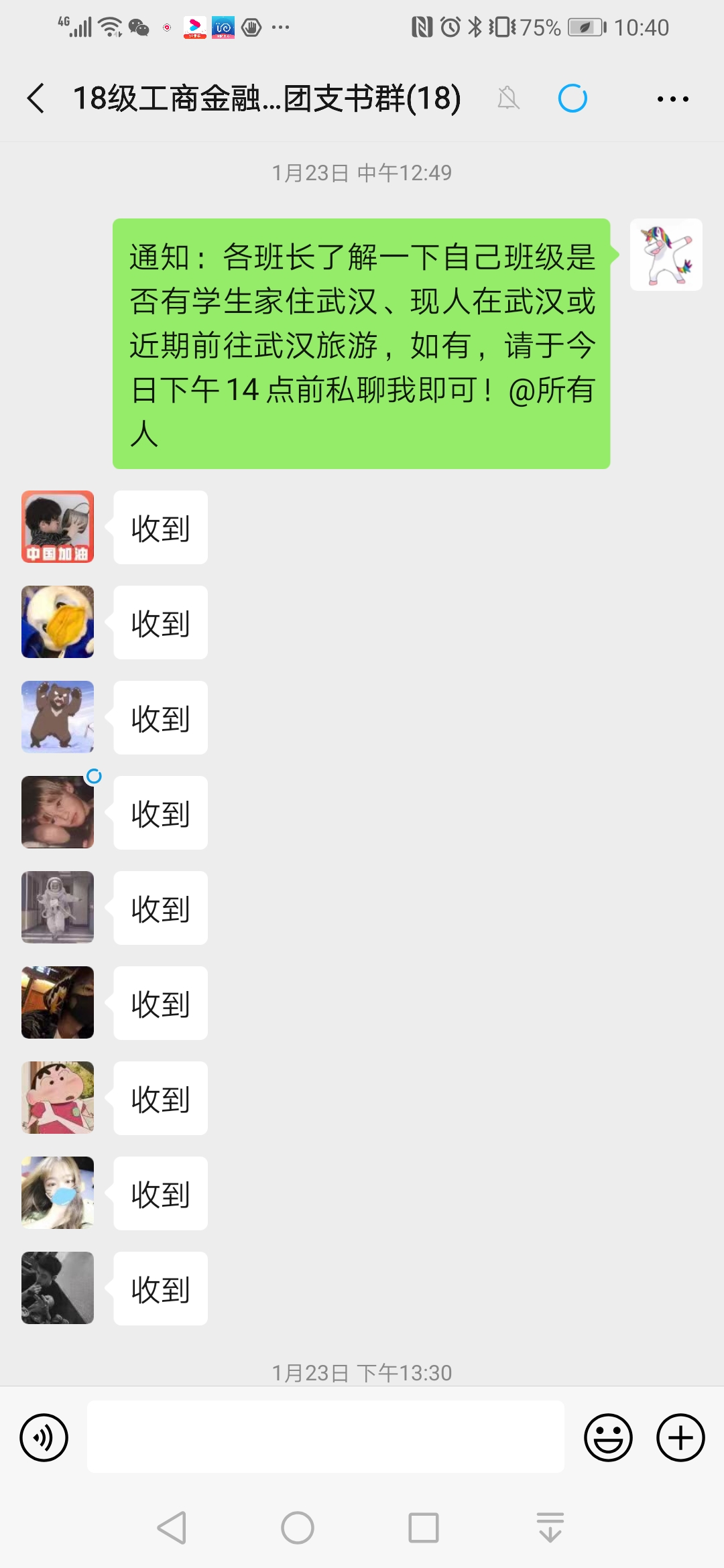View profile of the astronaut avatar member

(58, 907)
